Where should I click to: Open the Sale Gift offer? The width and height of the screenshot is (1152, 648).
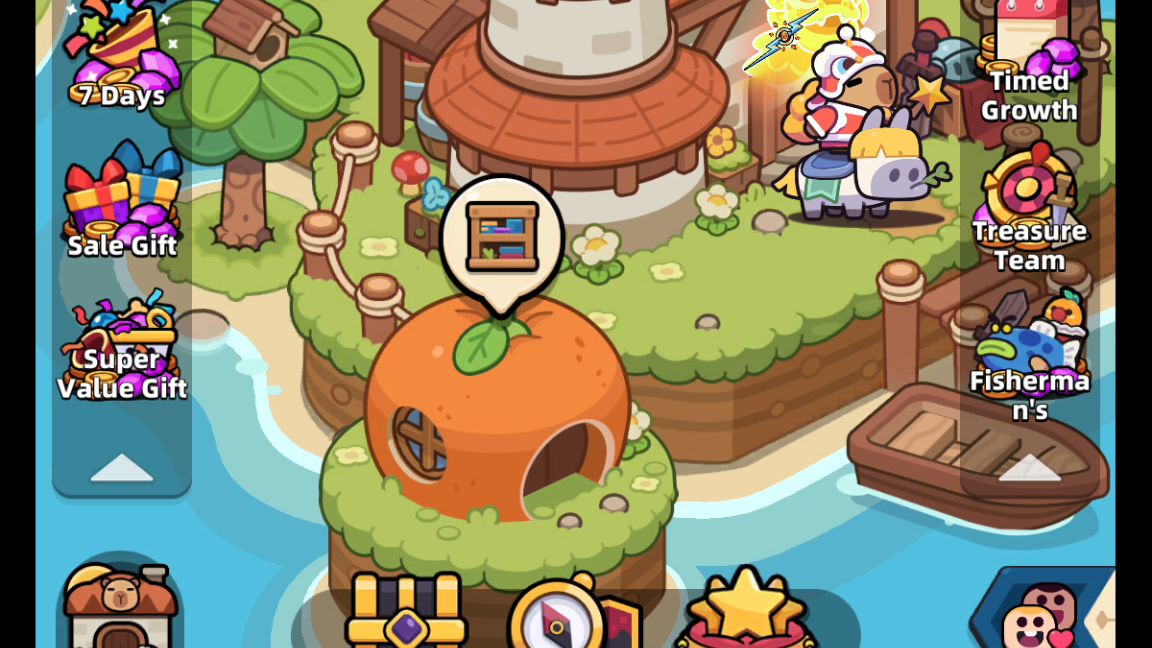[x=122, y=203]
